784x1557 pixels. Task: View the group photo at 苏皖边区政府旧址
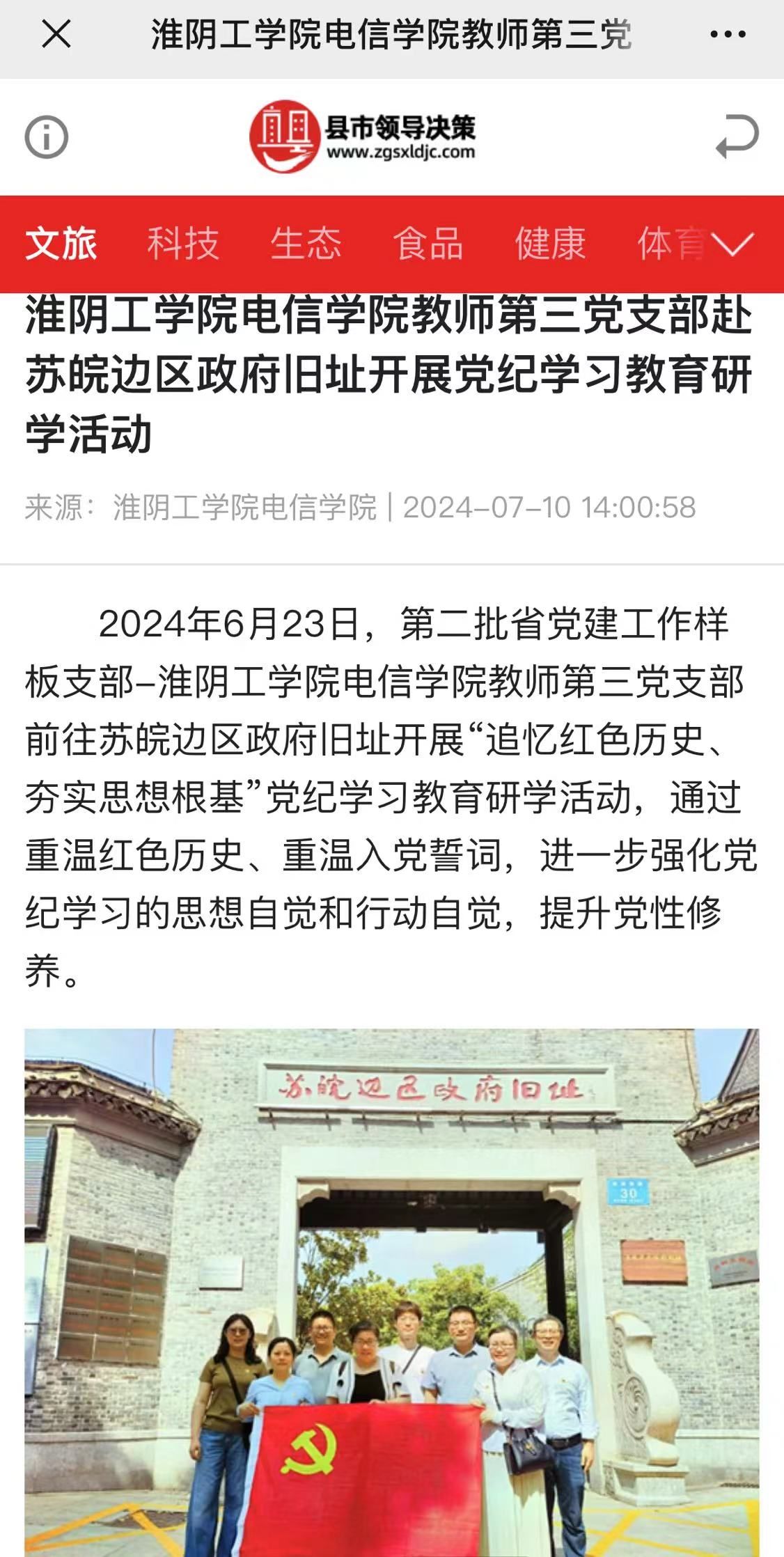[391, 1292]
